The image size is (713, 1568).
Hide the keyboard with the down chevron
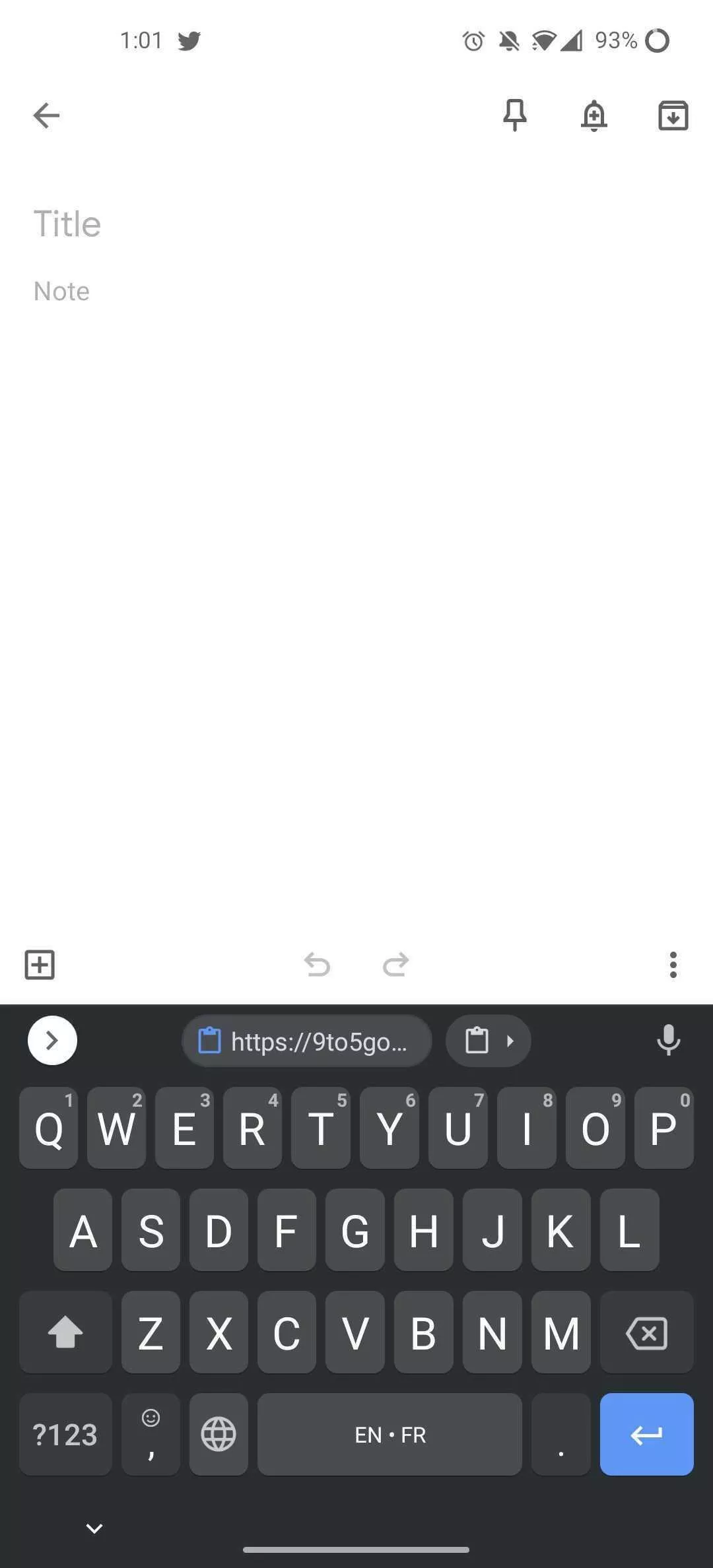coord(94,1528)
